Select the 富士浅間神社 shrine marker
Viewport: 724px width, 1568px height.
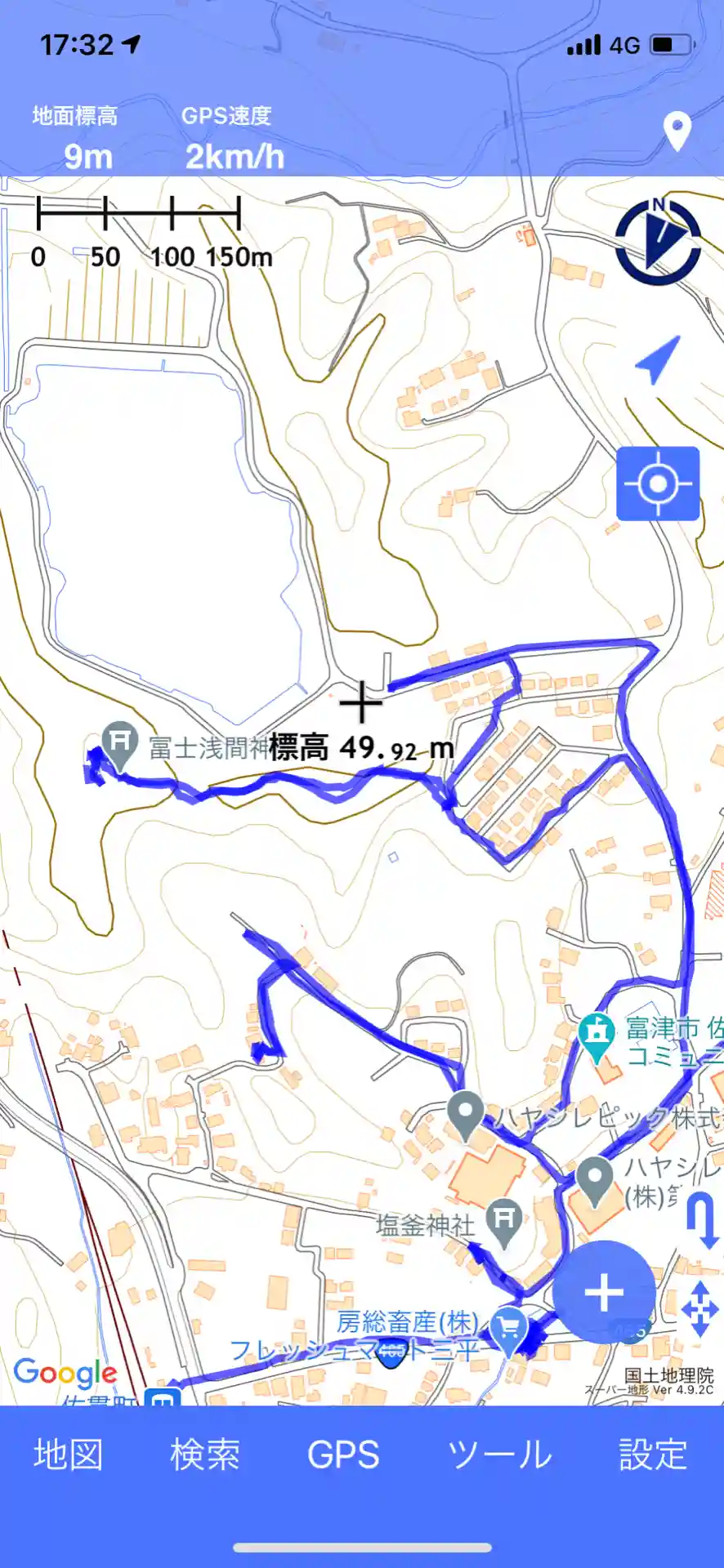(120, 742)
